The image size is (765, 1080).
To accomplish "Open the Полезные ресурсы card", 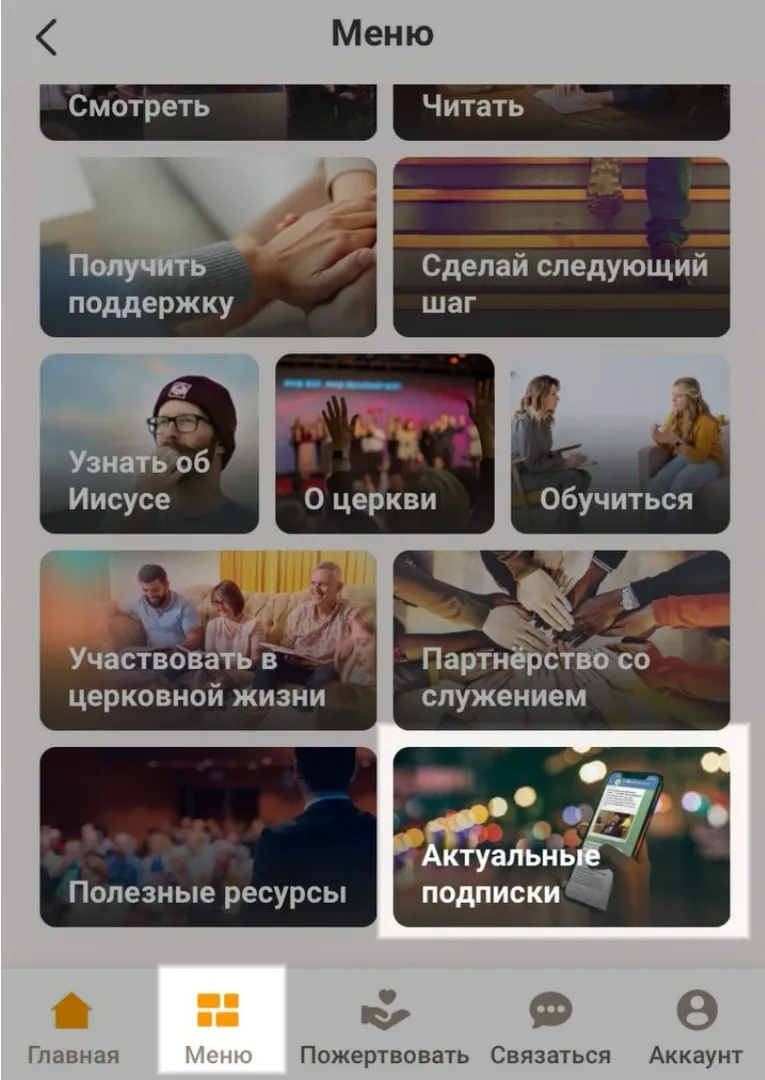I will [x=208, y=836].
